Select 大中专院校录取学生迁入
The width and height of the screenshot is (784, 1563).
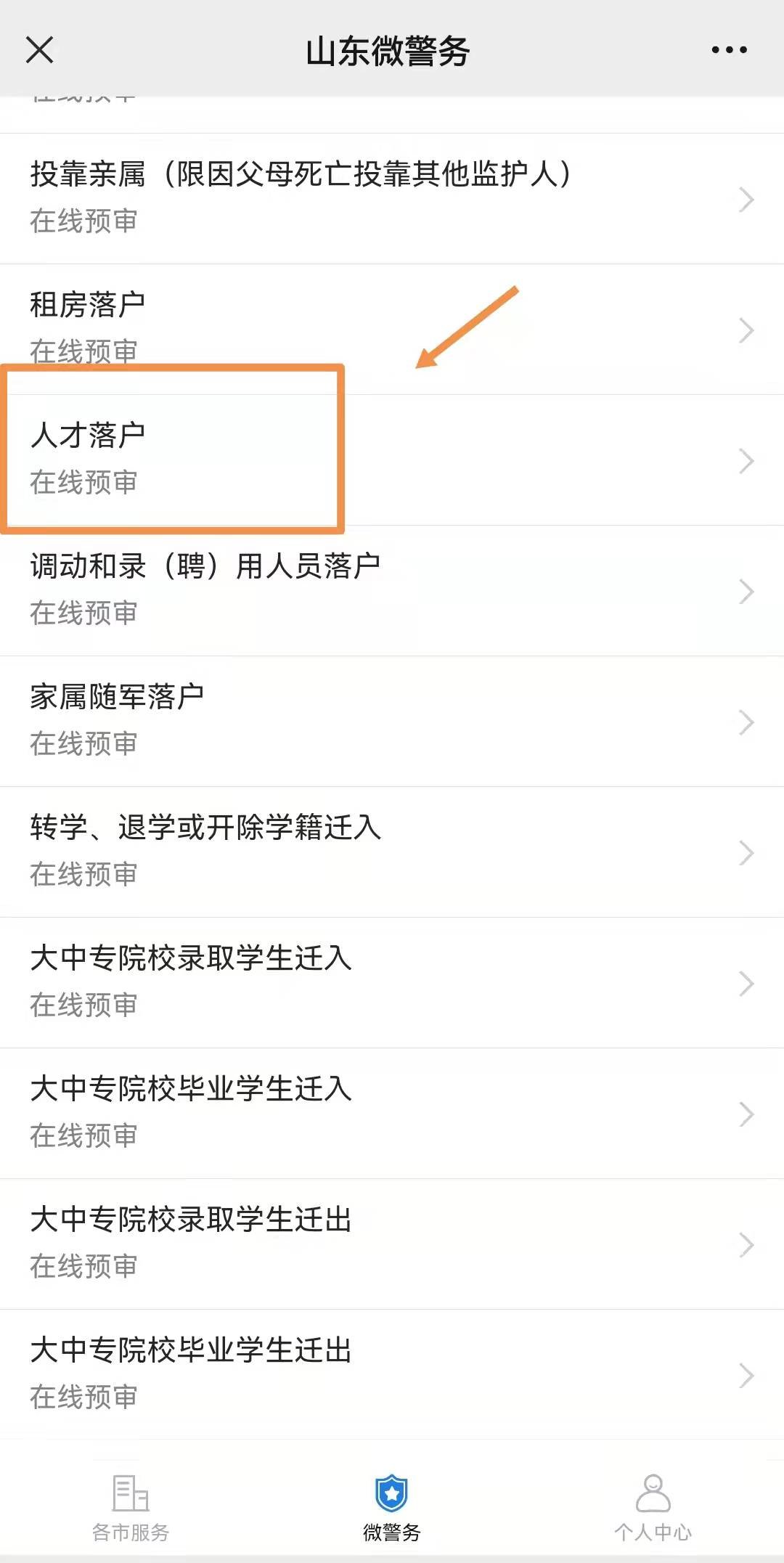click(x=392, y=982)
